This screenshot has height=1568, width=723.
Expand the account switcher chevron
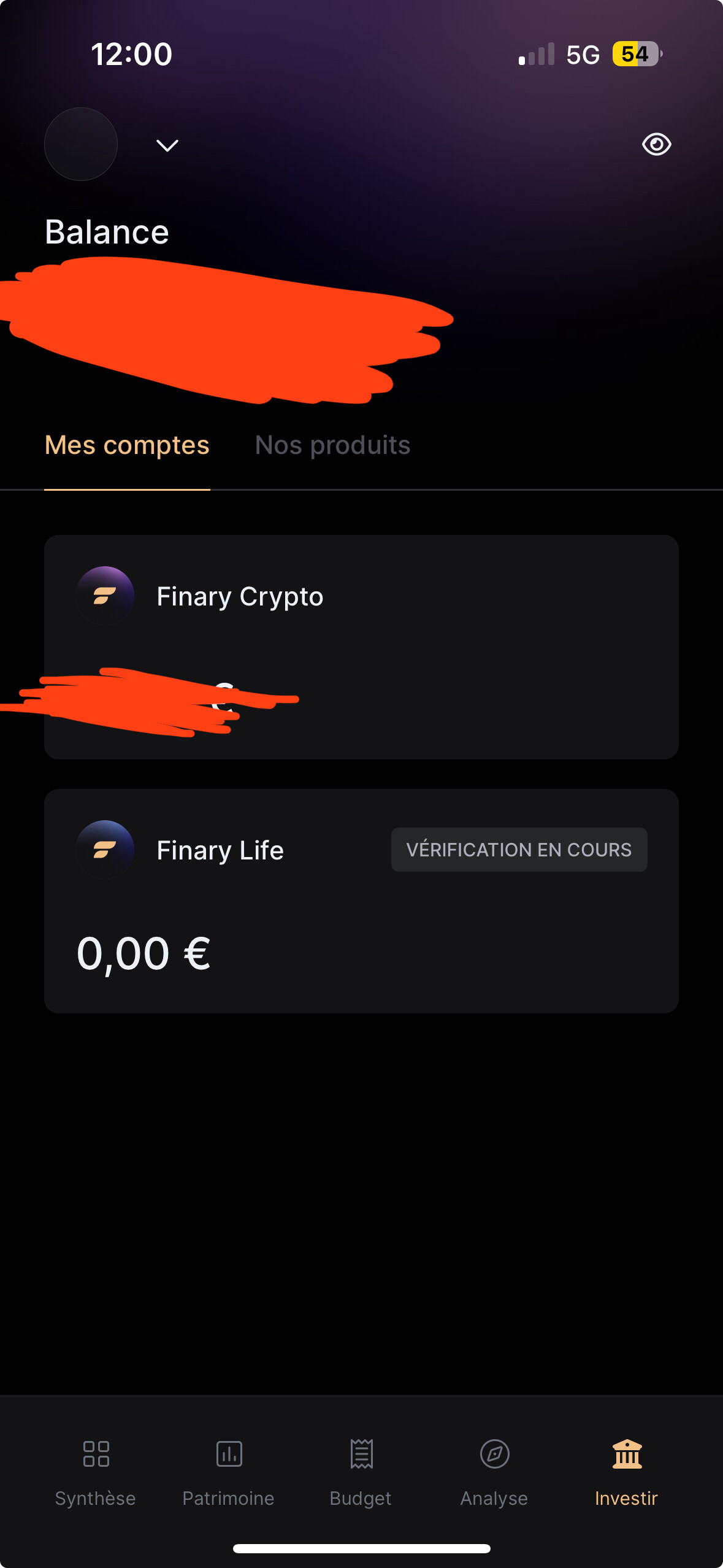167,145
